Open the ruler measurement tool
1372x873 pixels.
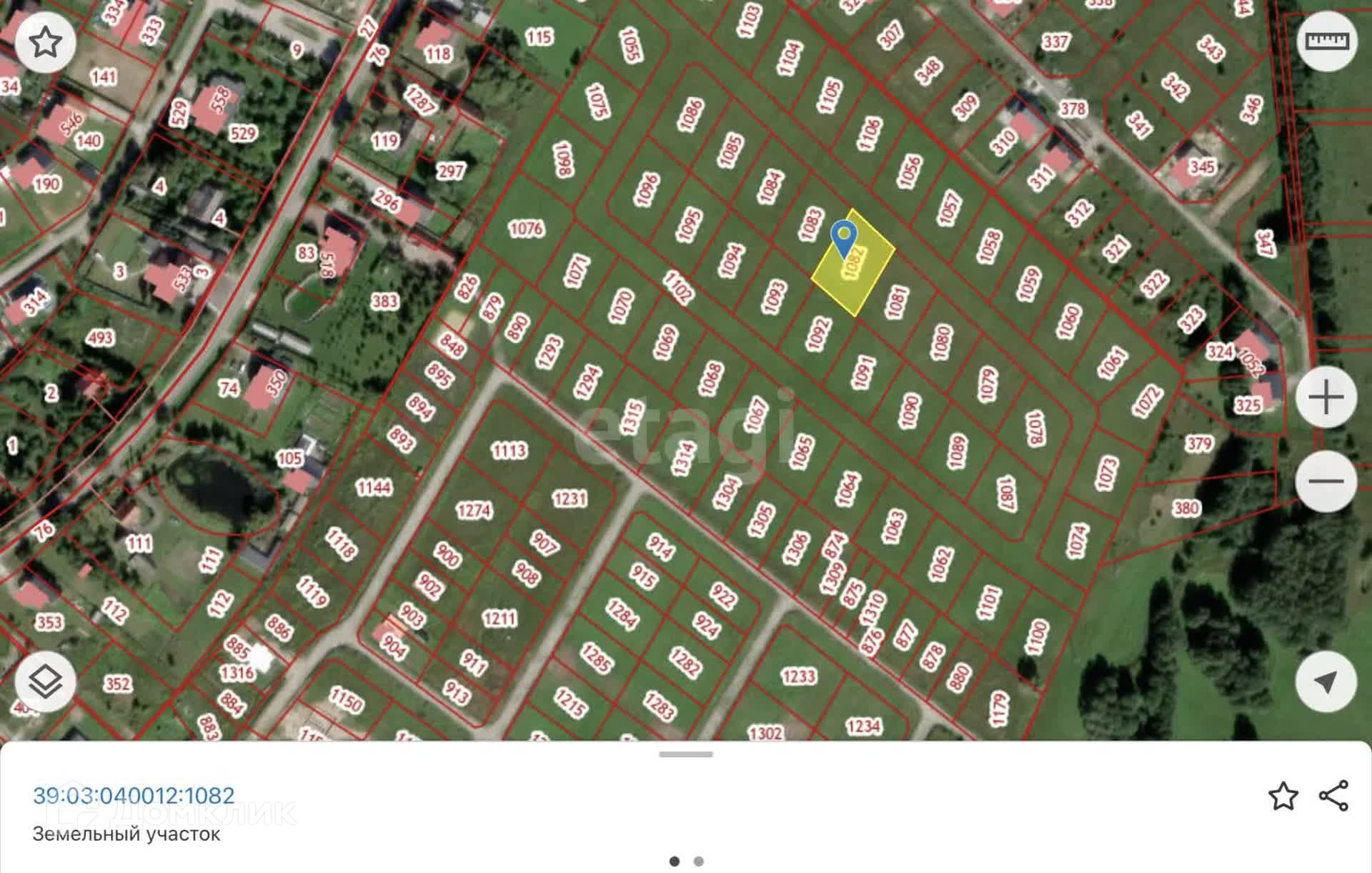tap(1326, 41)
